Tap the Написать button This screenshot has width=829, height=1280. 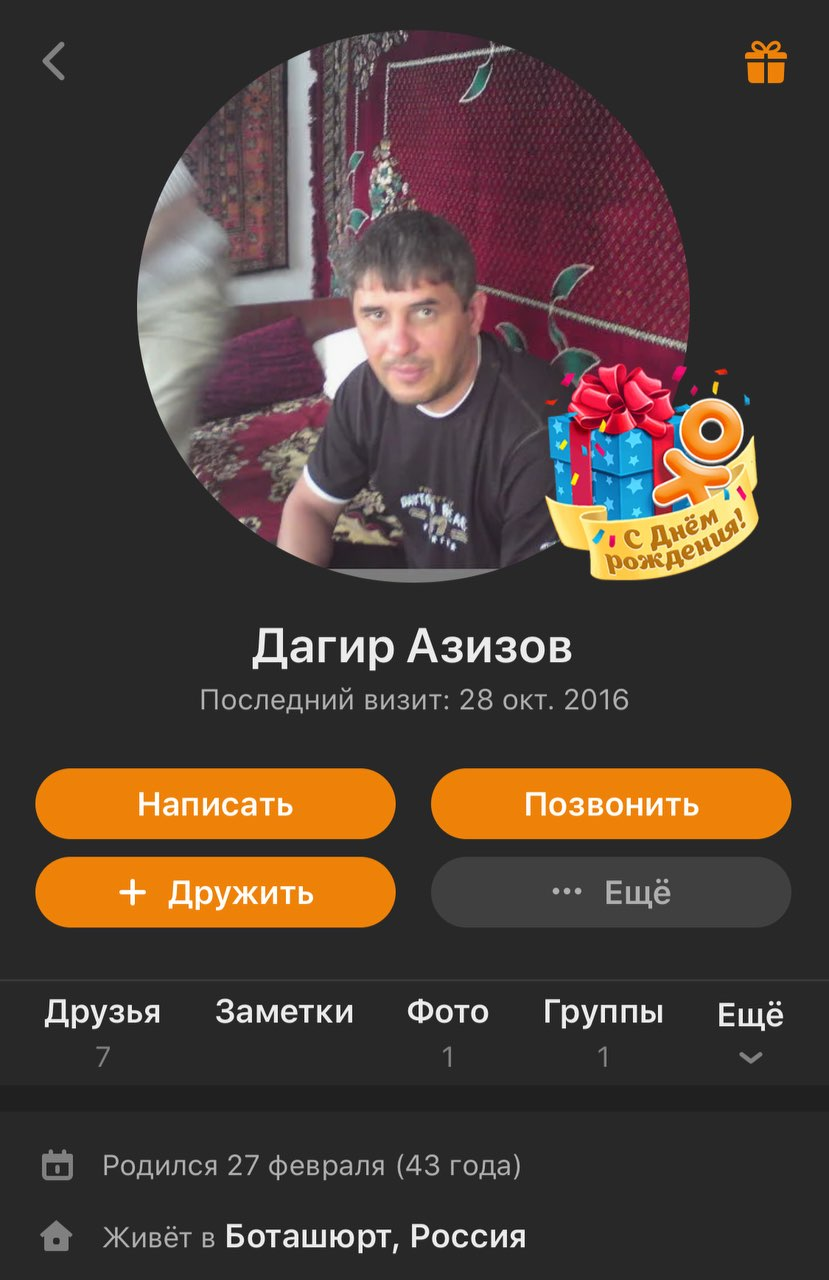tap(215, 804)
